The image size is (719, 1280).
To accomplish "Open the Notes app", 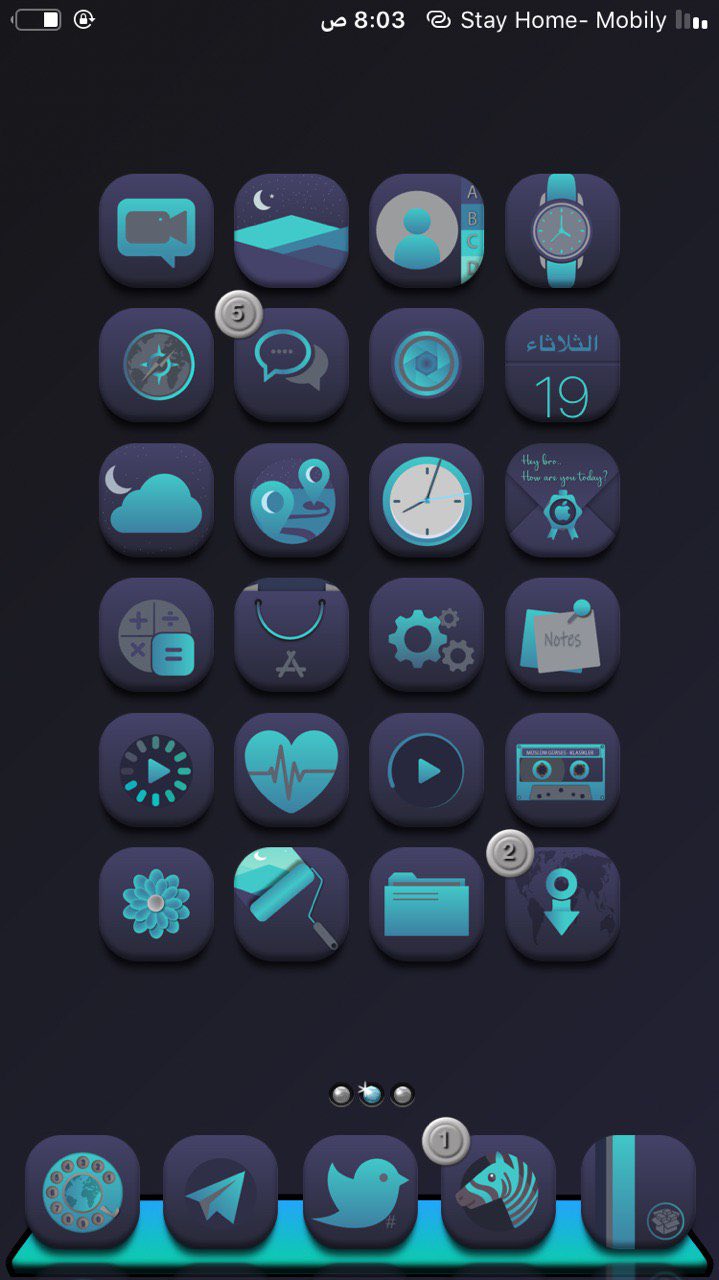I will 562,634.
